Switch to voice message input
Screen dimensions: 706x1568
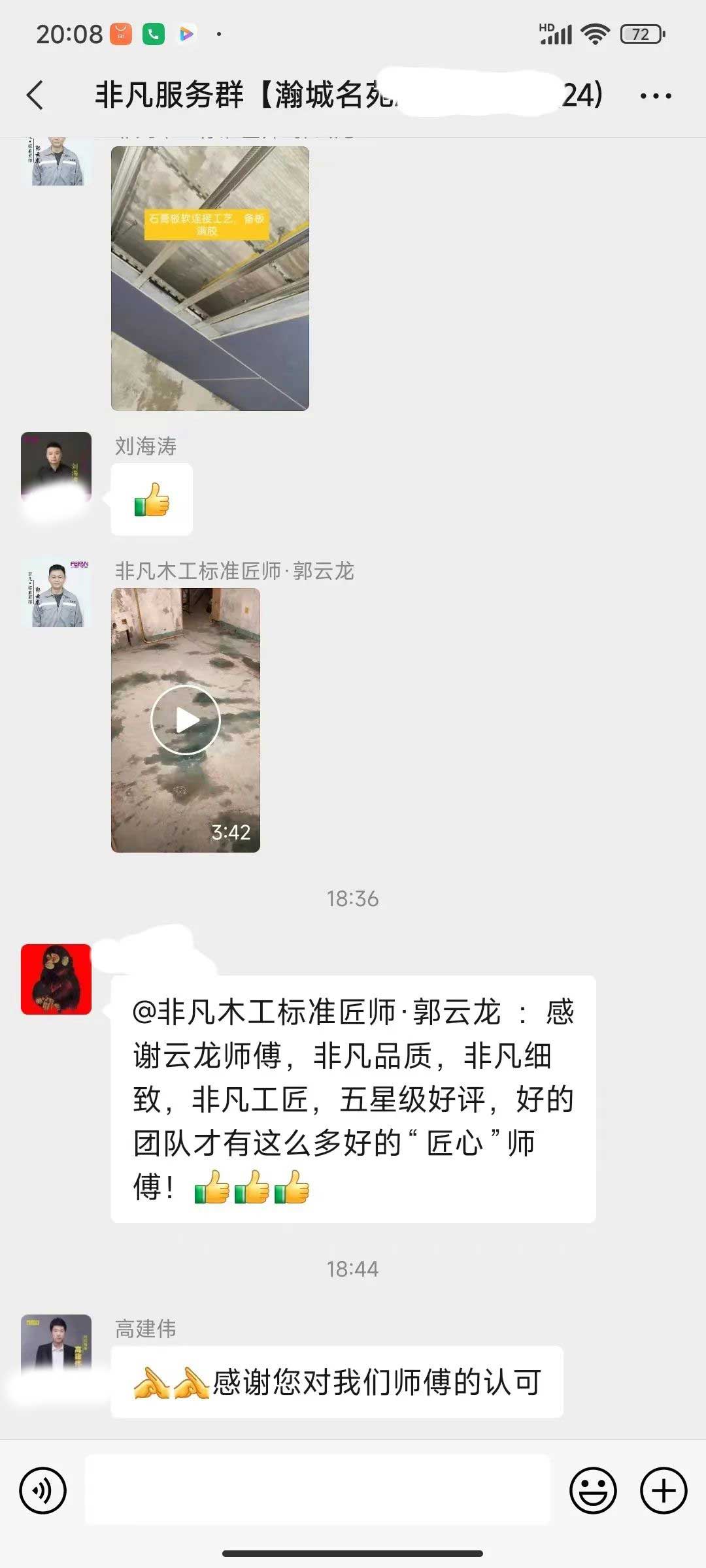pos(43,1490)
